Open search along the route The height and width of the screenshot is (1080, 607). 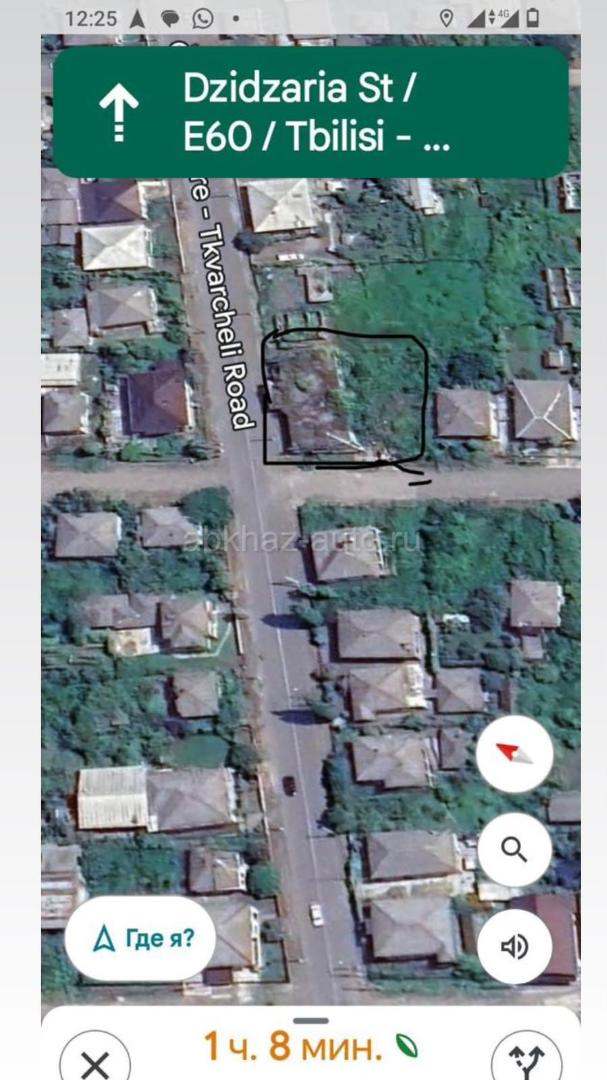[514, 850]
